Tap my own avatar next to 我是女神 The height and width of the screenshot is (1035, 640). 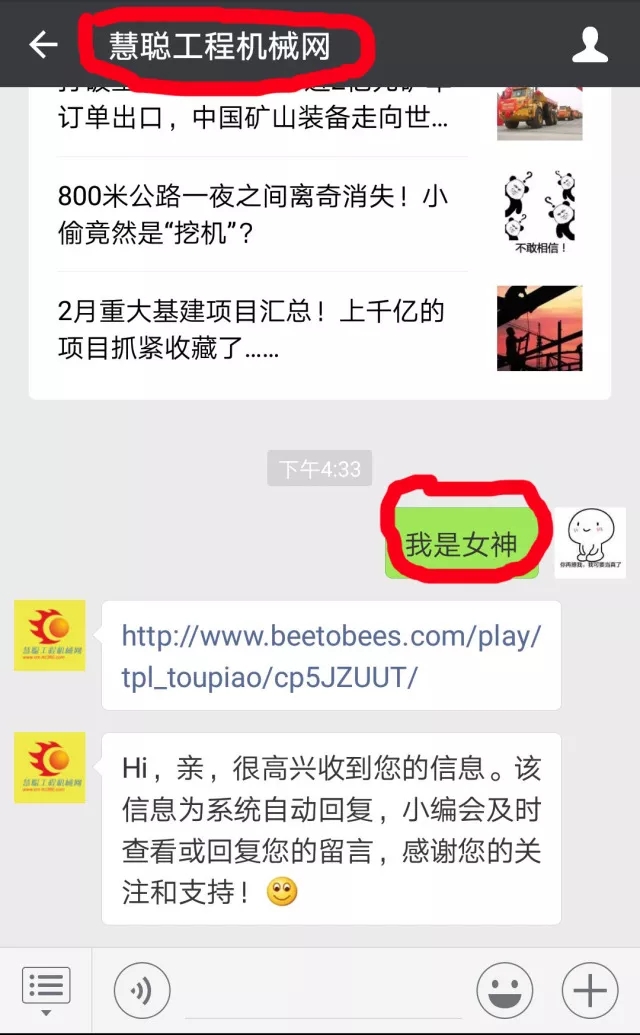tap(590, 542)
